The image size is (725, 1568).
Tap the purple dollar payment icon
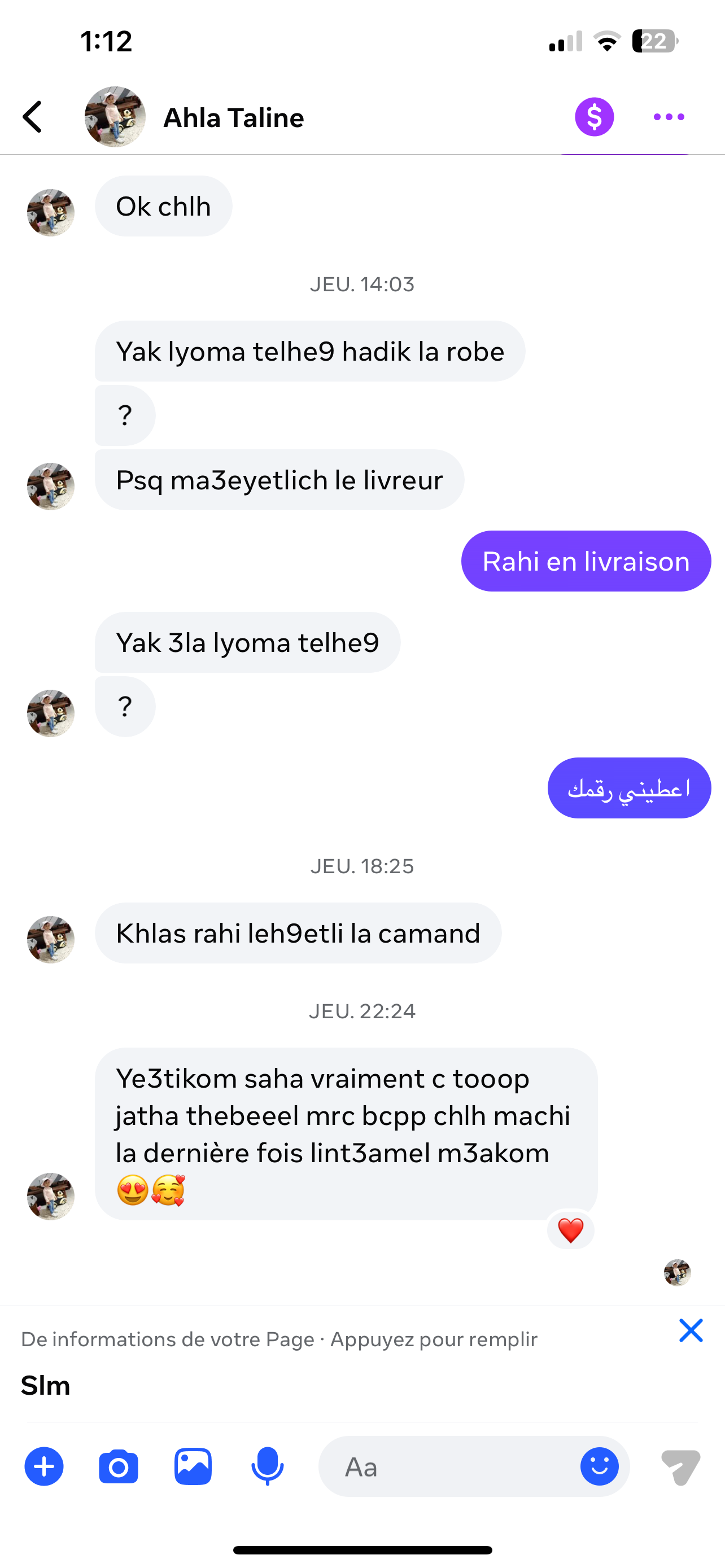(x=594, y=117)
